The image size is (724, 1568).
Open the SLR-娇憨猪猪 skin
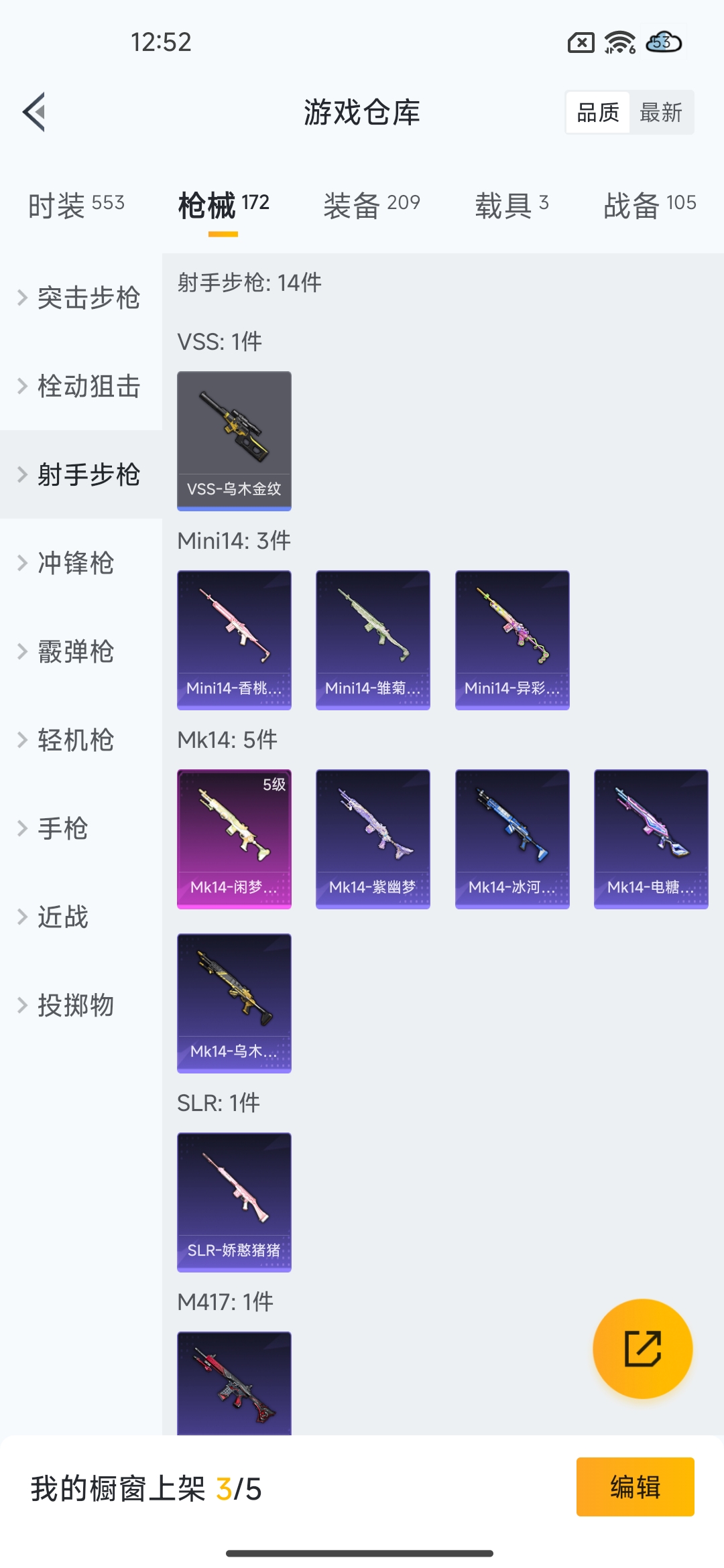(234, 1202)
